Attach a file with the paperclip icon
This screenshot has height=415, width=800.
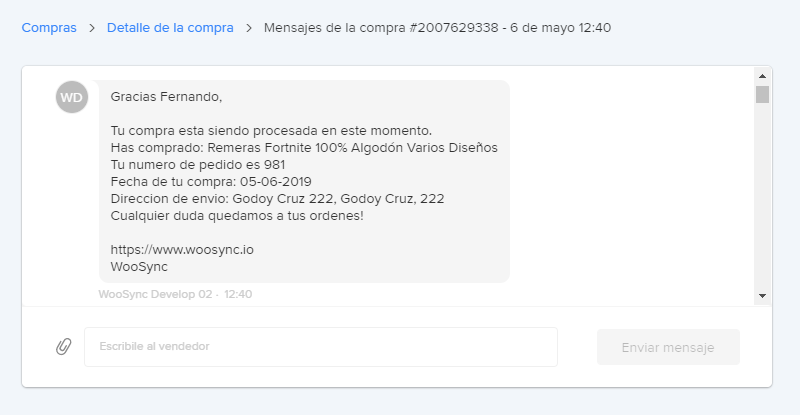(63, 347)
